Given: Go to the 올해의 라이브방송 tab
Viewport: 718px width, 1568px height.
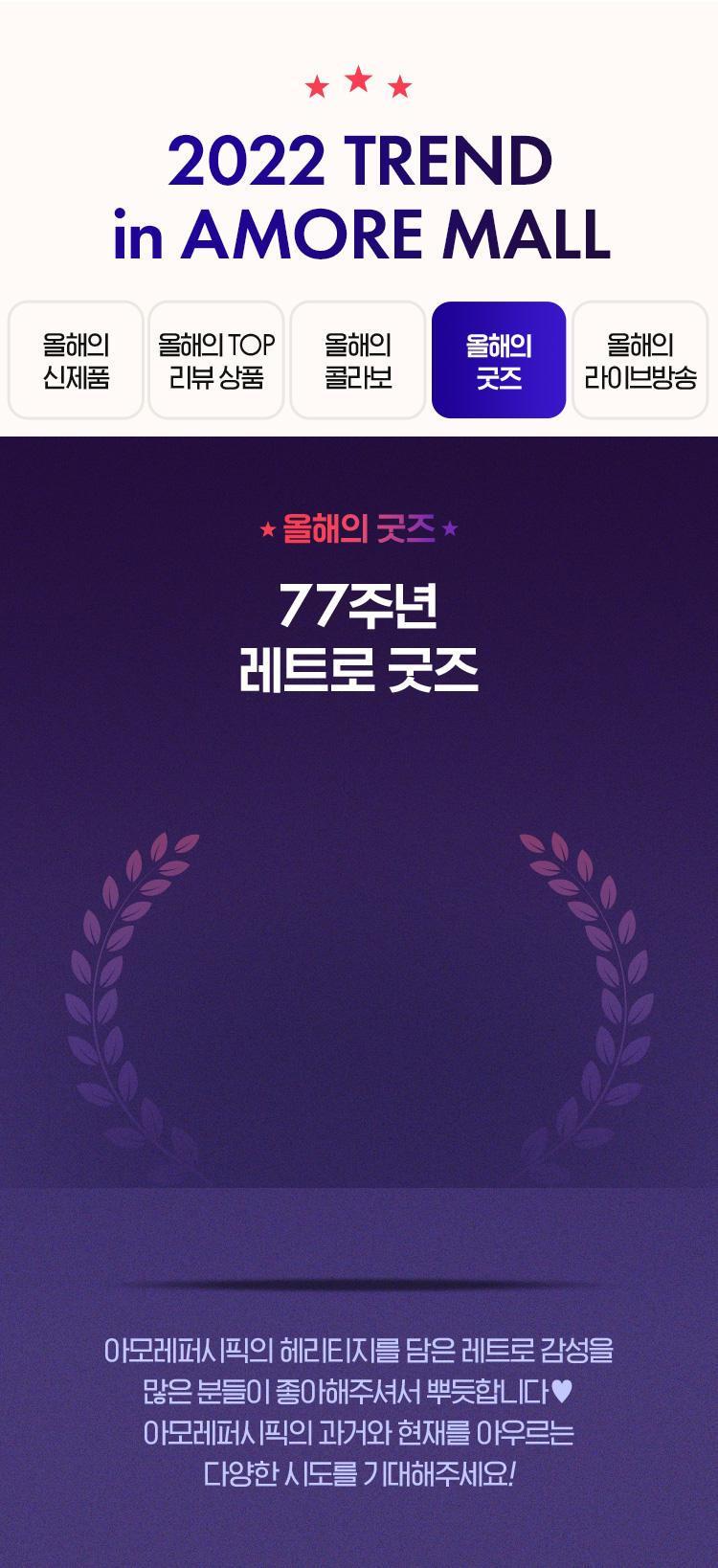Looking at the screenshot, I should [x=639, y=360].
